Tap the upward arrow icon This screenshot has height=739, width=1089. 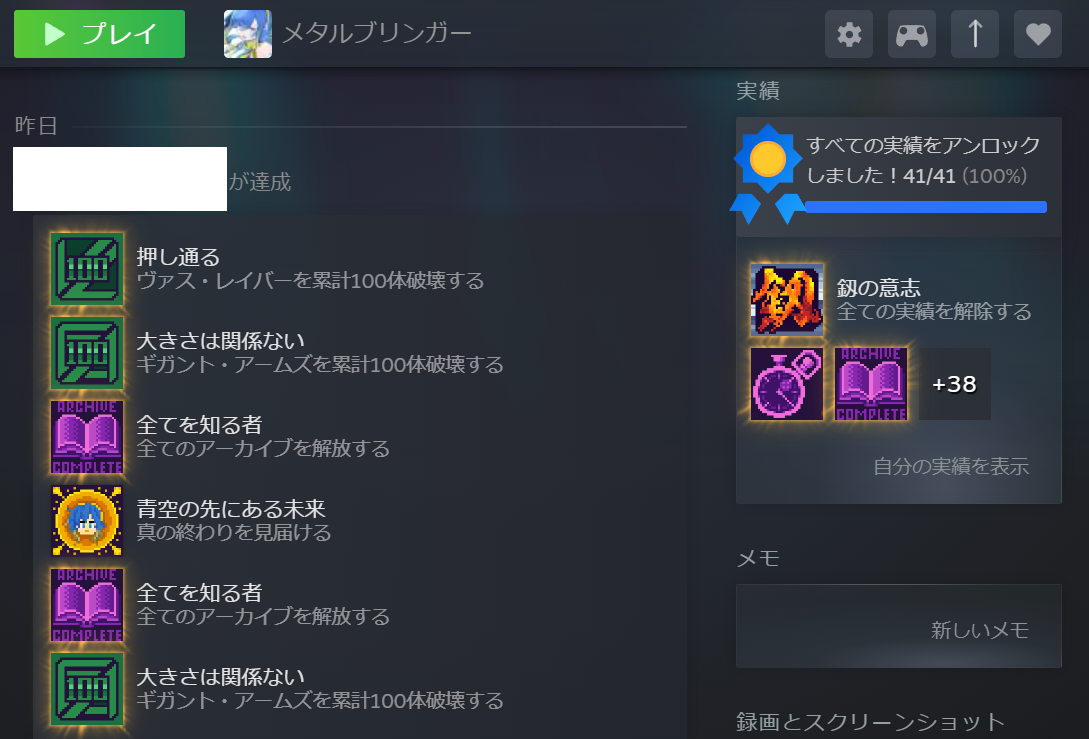[975, 35]
